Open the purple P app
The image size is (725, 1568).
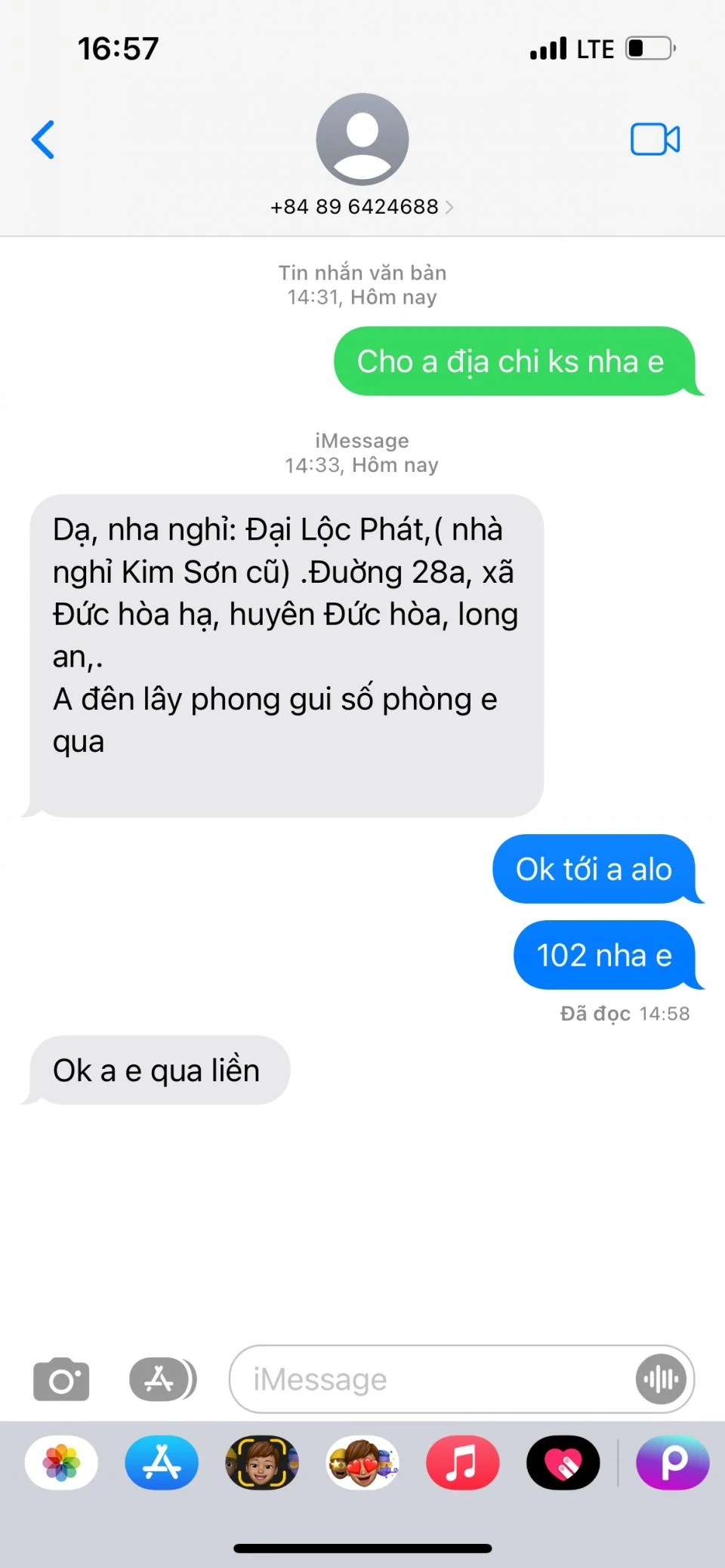point(673,1463)
